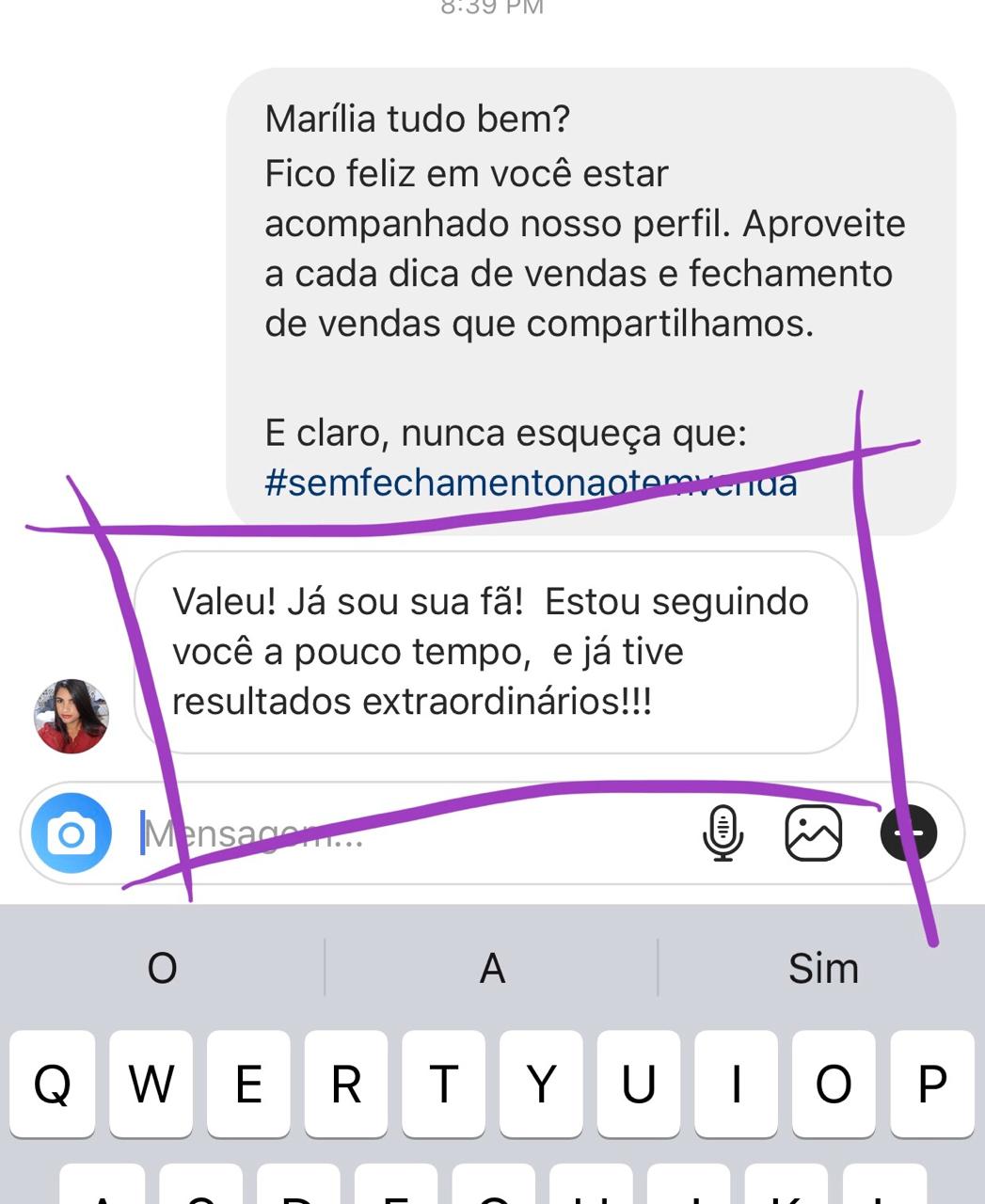The width and height of the screenshot is (985, 1204).
Task: View the sender's profile picture
Action: coord(71,716)
